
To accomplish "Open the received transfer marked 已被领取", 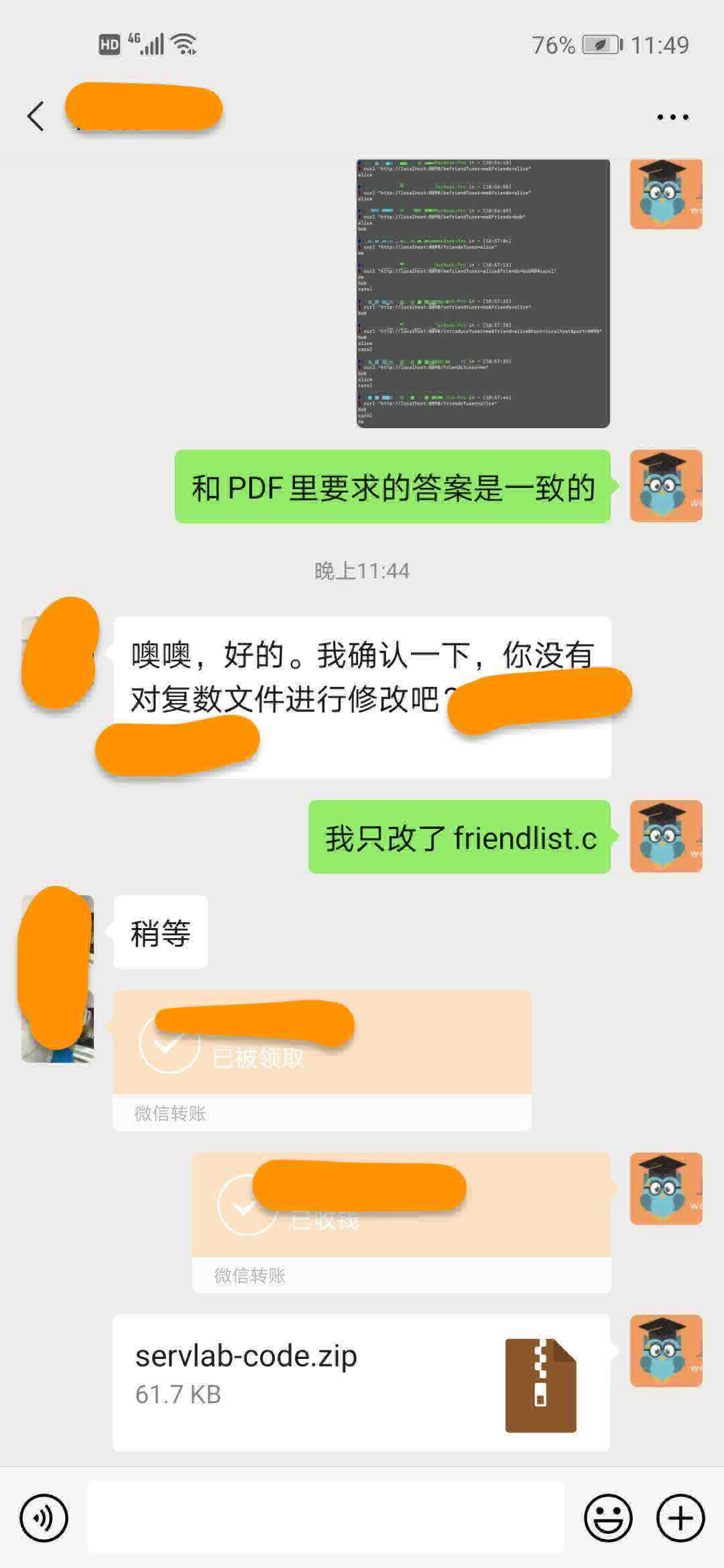I will pos(322,1059).
